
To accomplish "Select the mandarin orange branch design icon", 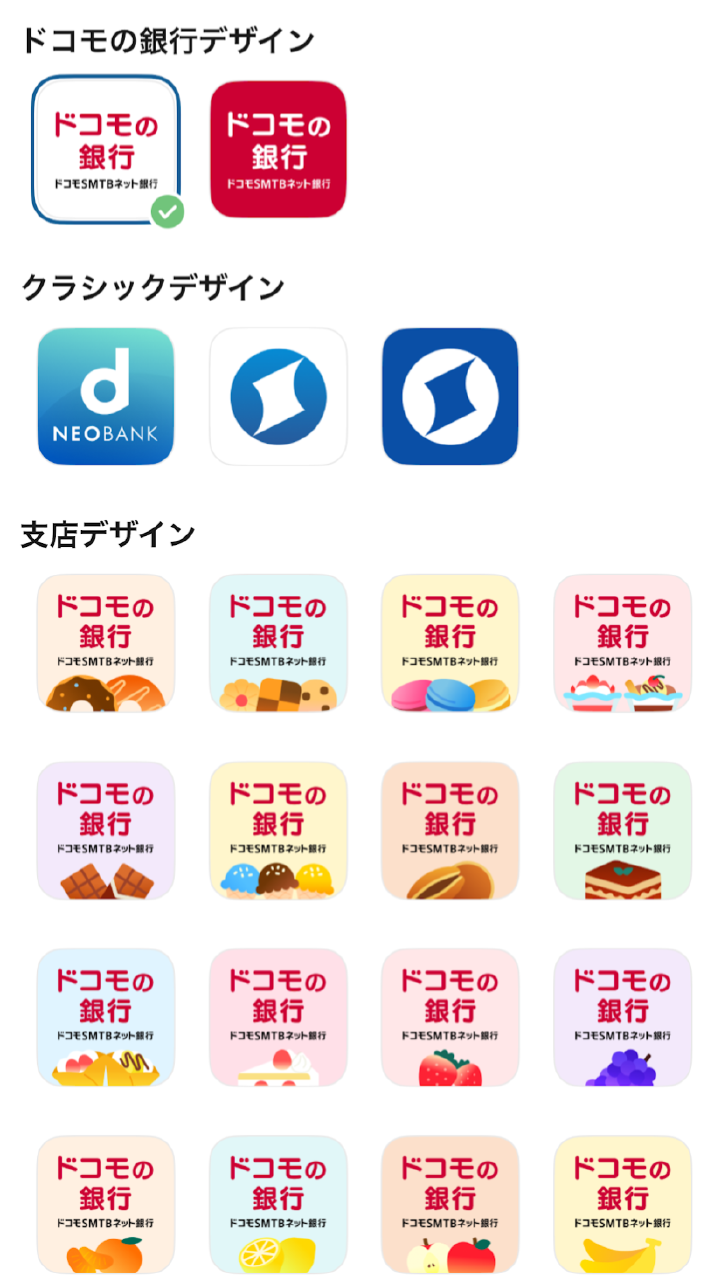I will coord(106,1204).
